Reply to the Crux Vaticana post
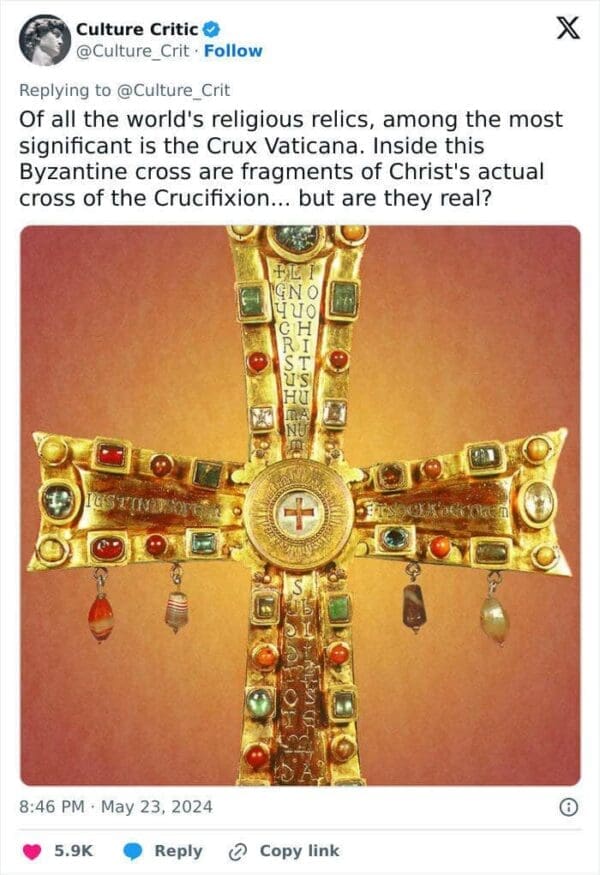 click(163, 851)
